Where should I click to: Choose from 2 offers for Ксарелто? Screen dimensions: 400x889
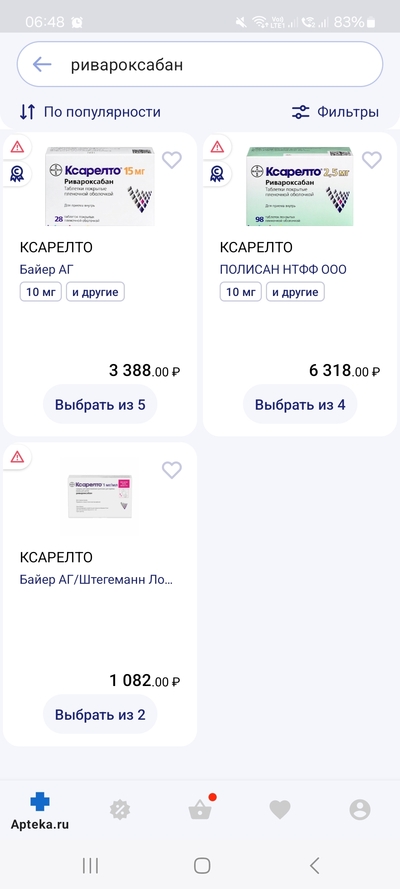[100, 714]
